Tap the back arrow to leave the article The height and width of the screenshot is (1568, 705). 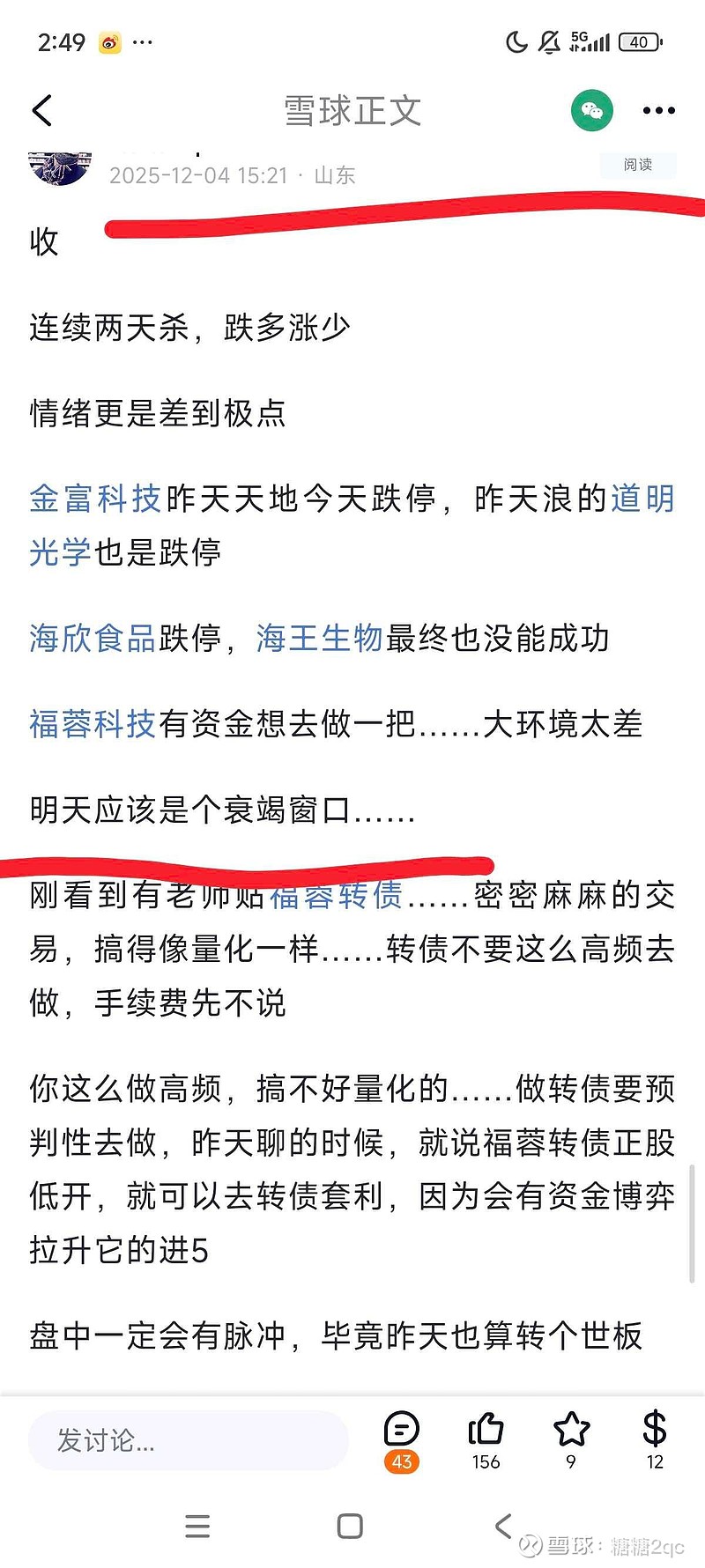pyautogui.click(x=43, y=110)
